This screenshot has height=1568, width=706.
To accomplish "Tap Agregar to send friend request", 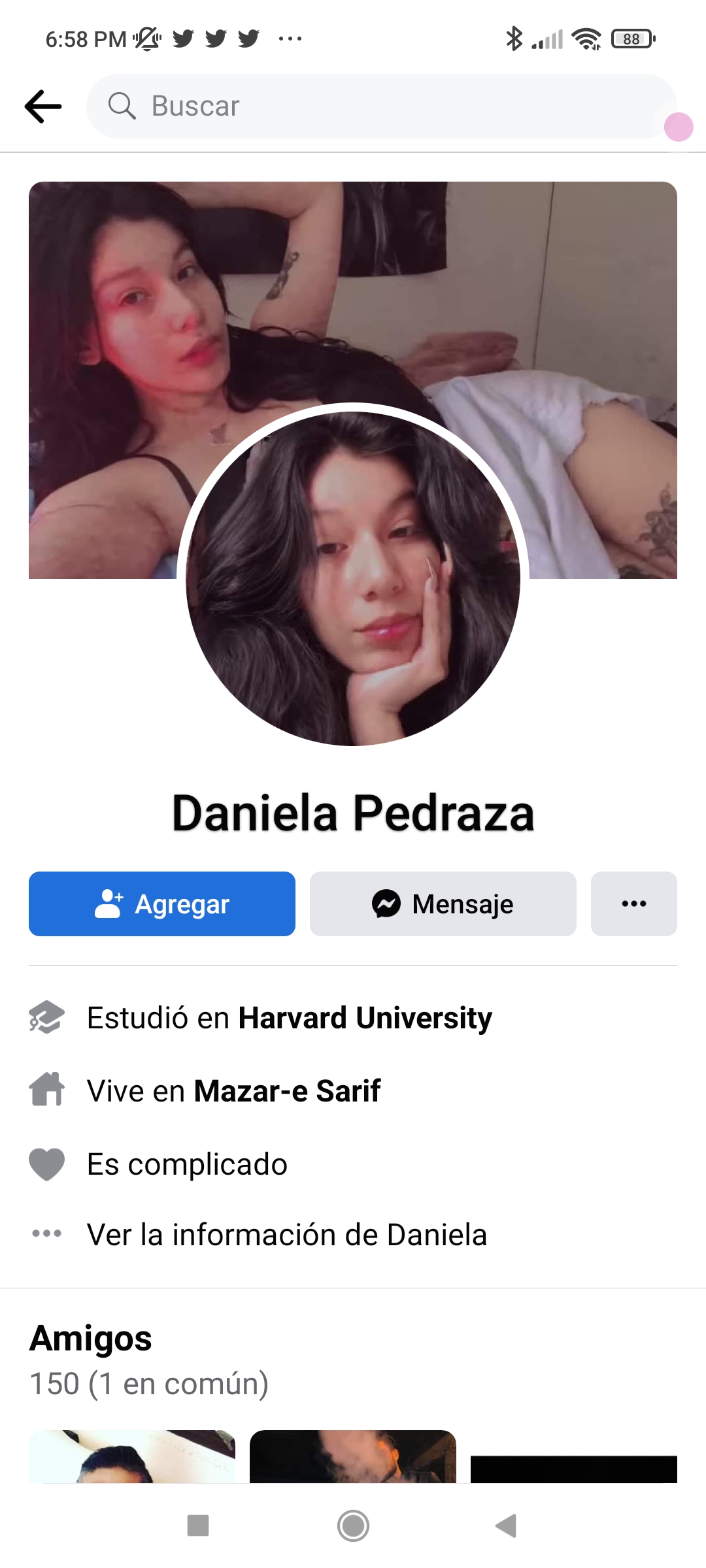I will pos(162,904).
